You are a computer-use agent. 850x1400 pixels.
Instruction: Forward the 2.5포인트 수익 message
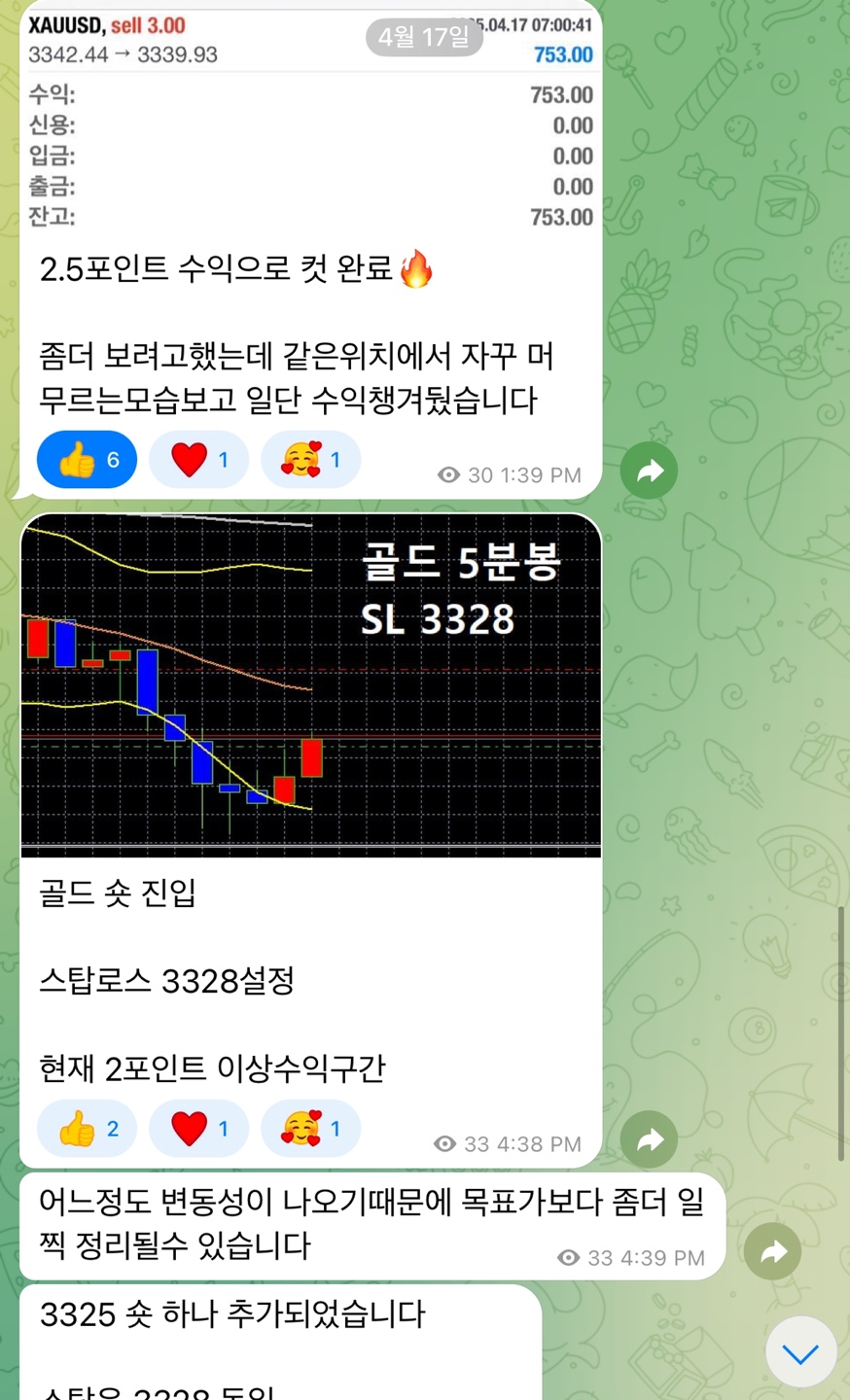coord(649,472)
